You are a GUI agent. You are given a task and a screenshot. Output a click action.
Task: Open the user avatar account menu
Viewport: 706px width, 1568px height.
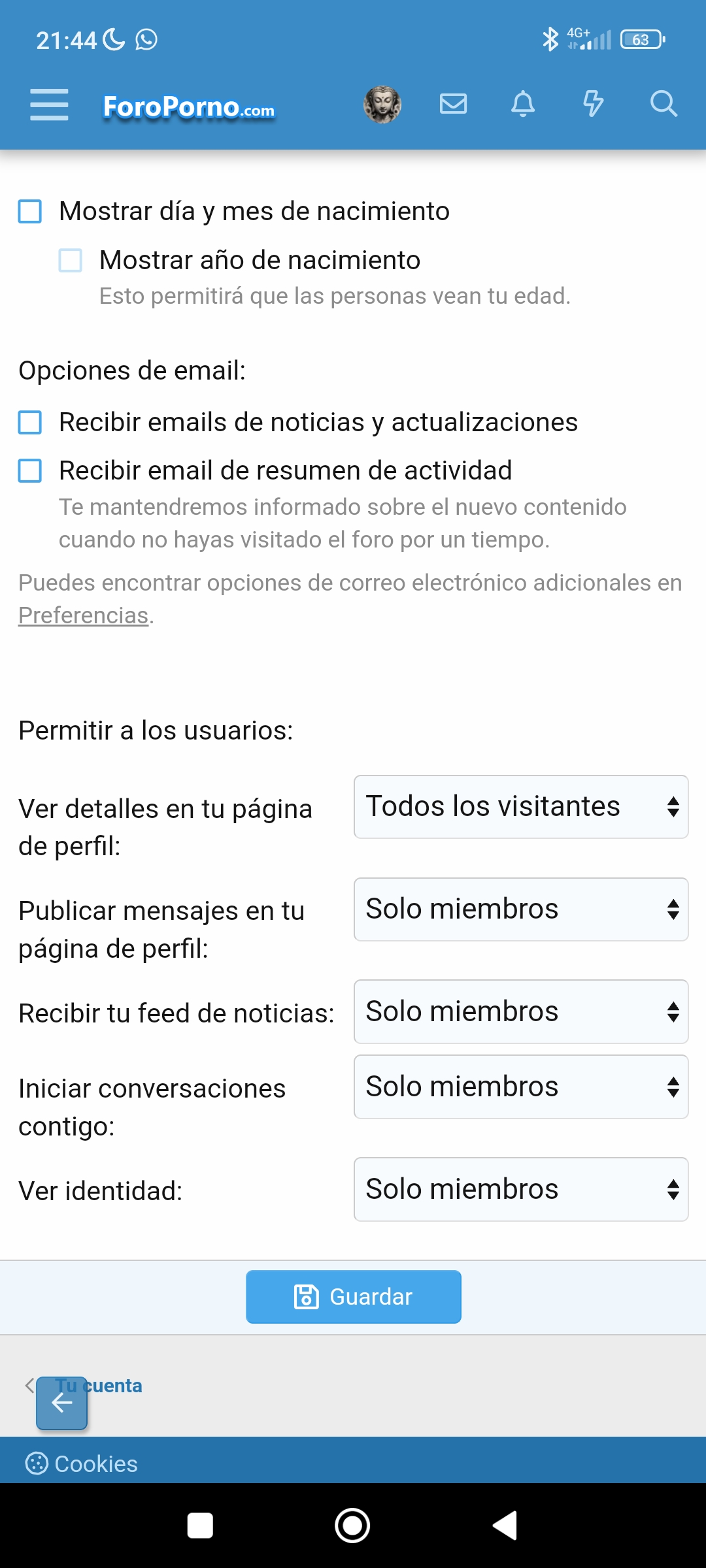[382, 105]
